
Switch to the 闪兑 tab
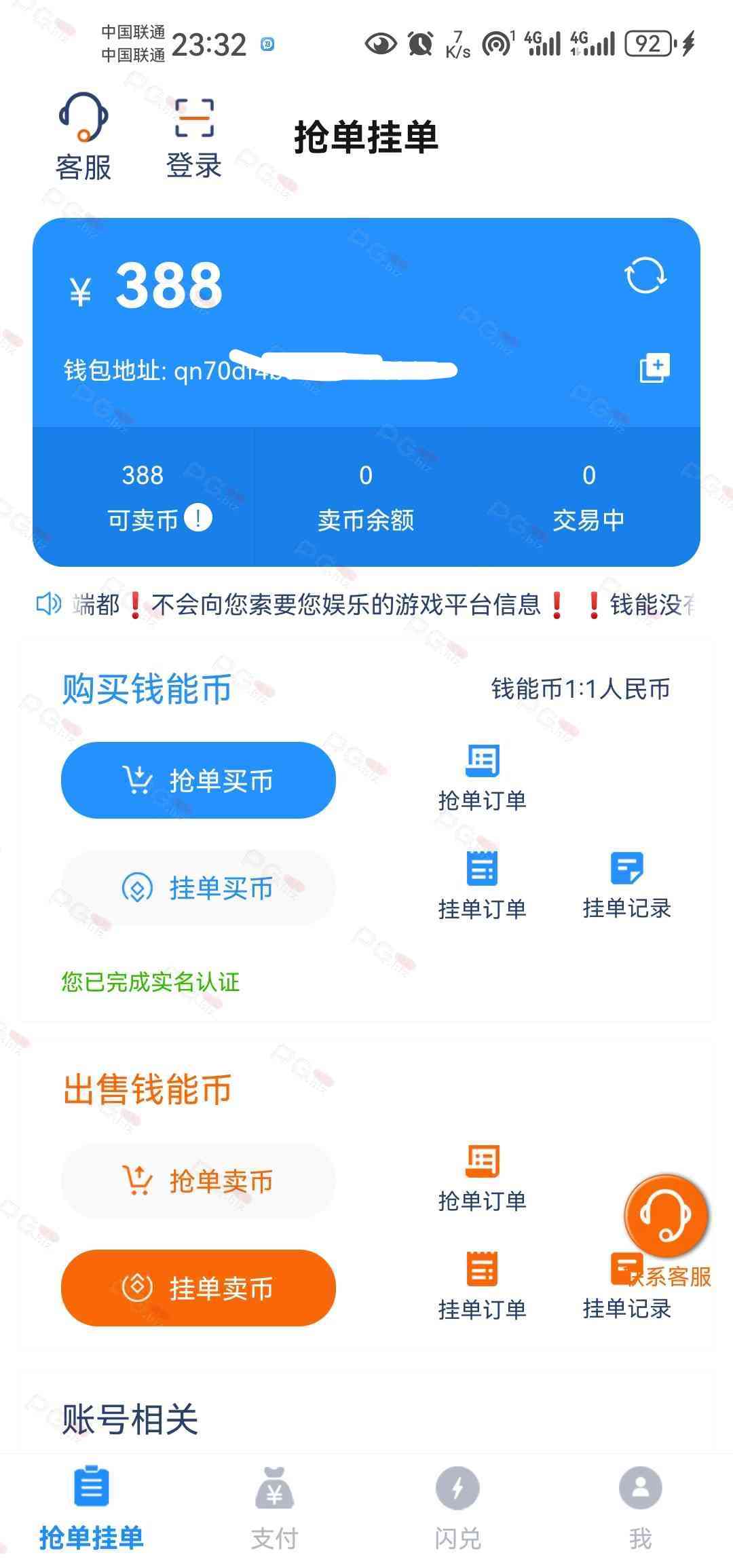click(457, 1506)
